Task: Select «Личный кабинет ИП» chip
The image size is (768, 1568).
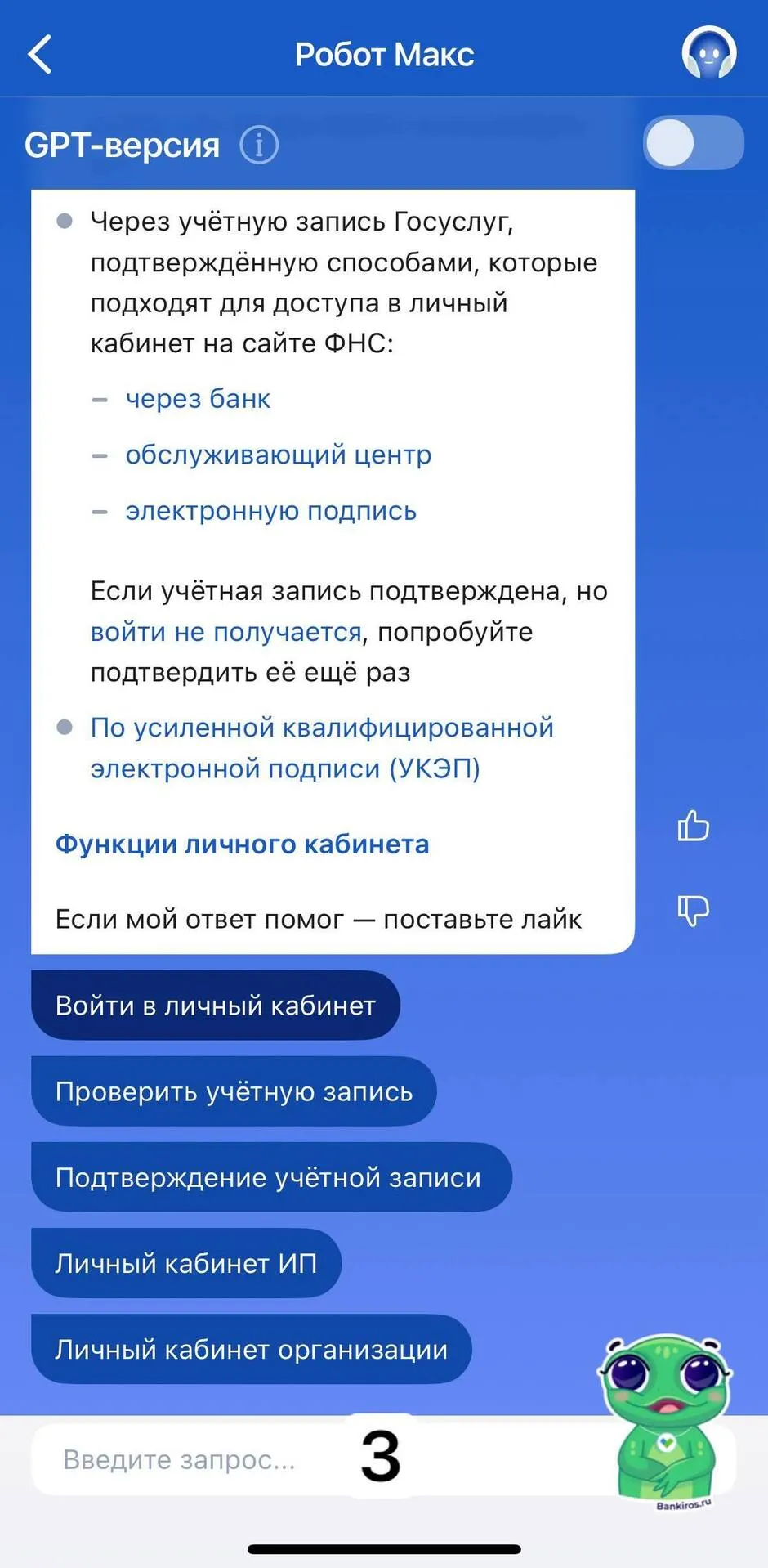Action: [x=186, y=1263]
